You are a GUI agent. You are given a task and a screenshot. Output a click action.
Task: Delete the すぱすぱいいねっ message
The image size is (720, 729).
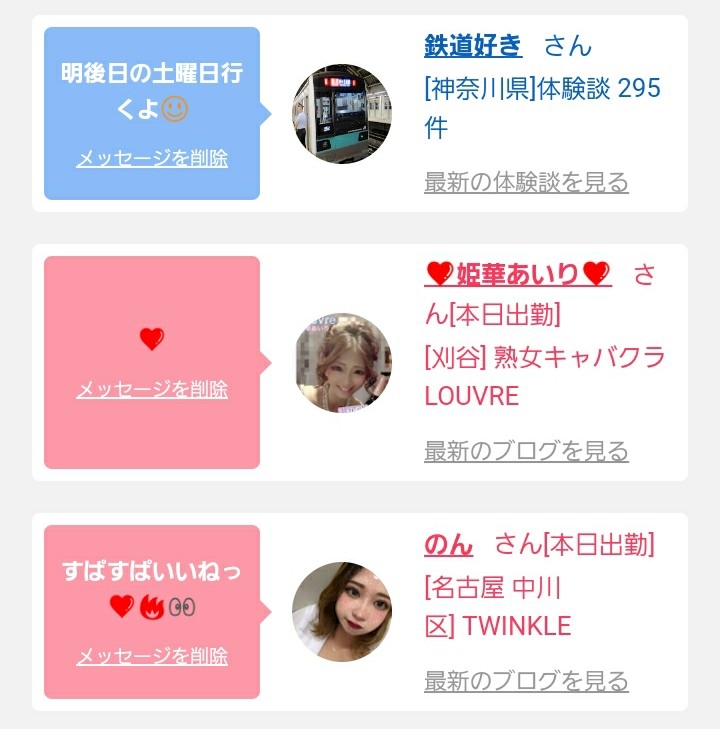pos(152,657)
